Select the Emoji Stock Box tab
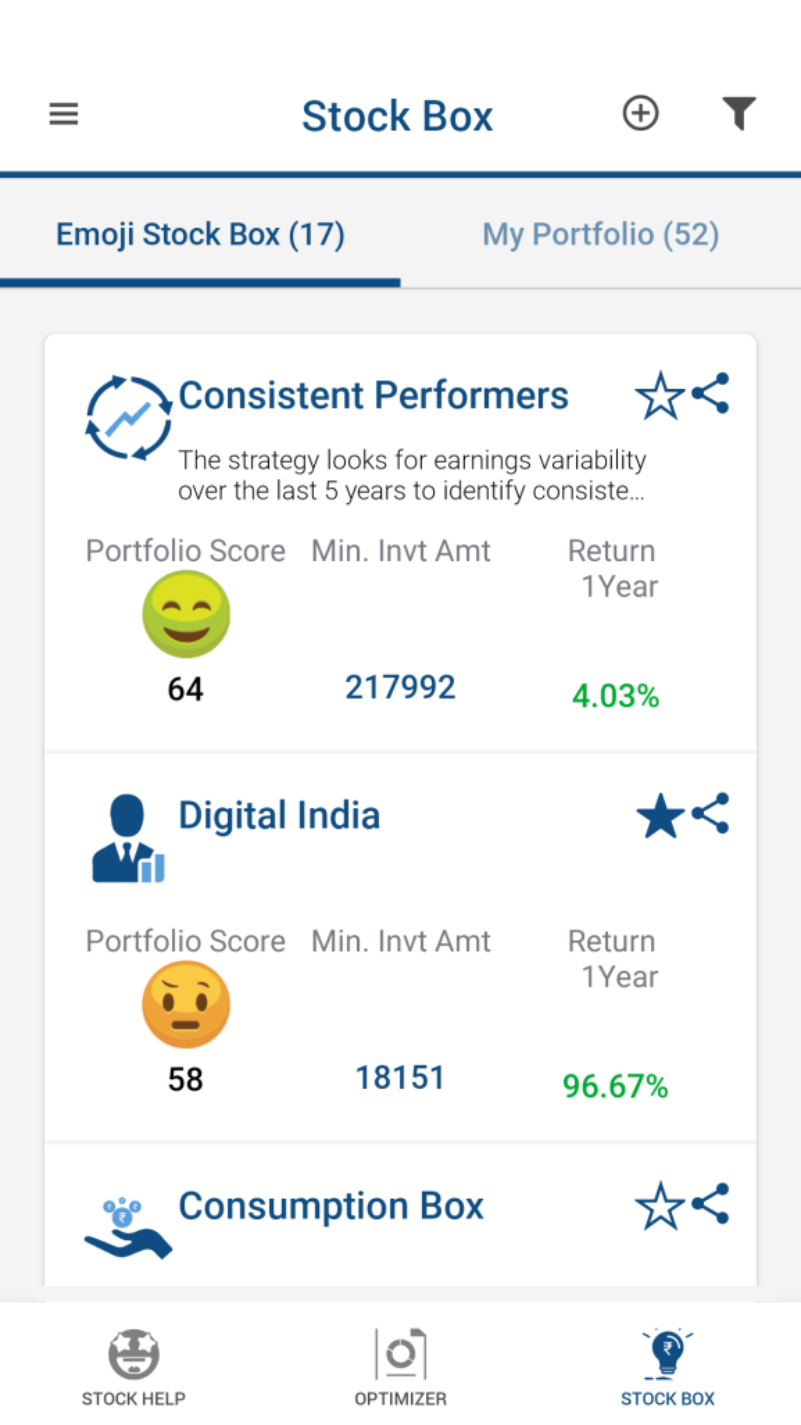 coord(200,234)
